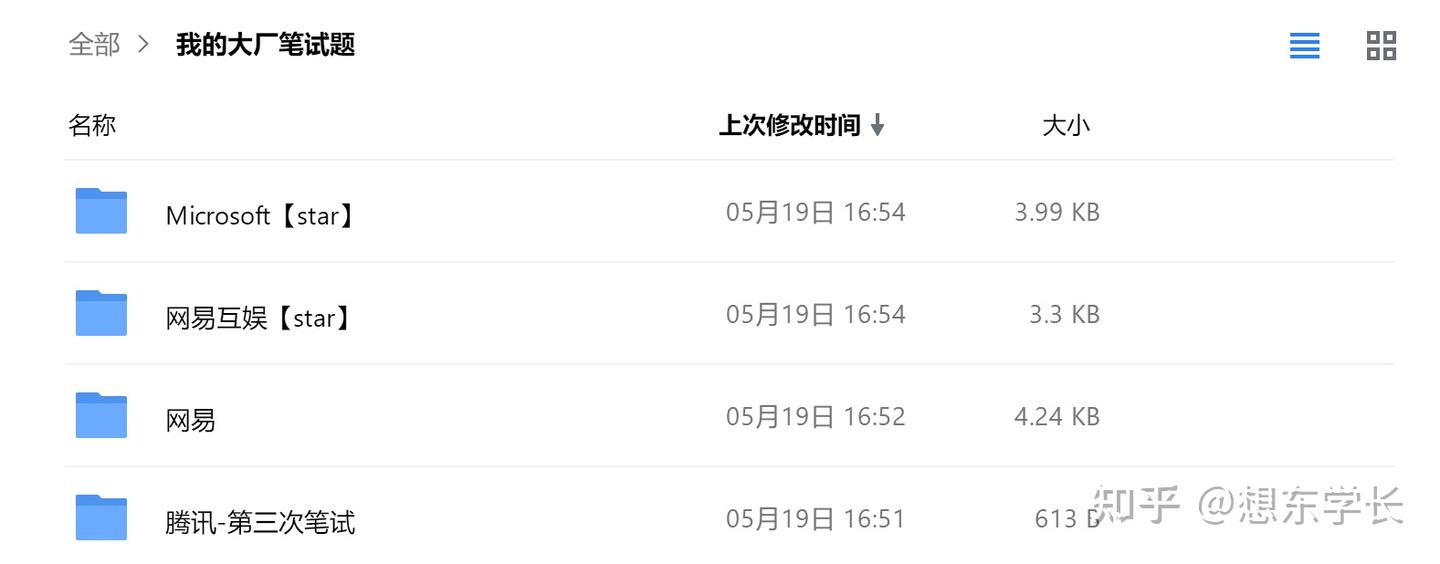Screen dimensions: 1440x564
Task: Sort by 上次修改时间 column
Action: tap(801, 125)
